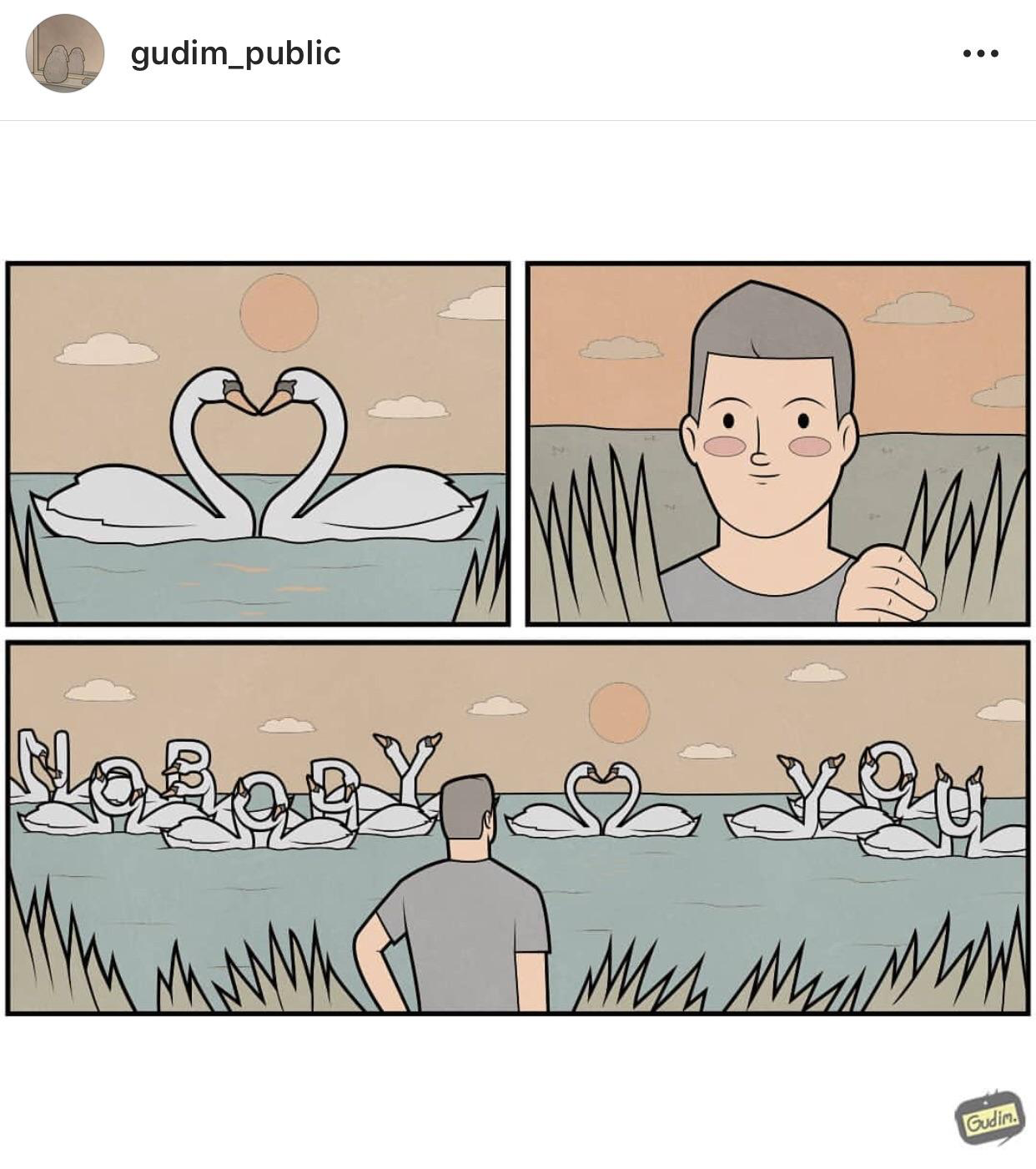The image size is (1036, 1169).
Task: Open gudim_public's profile picture
Action: tap(65, 53)
